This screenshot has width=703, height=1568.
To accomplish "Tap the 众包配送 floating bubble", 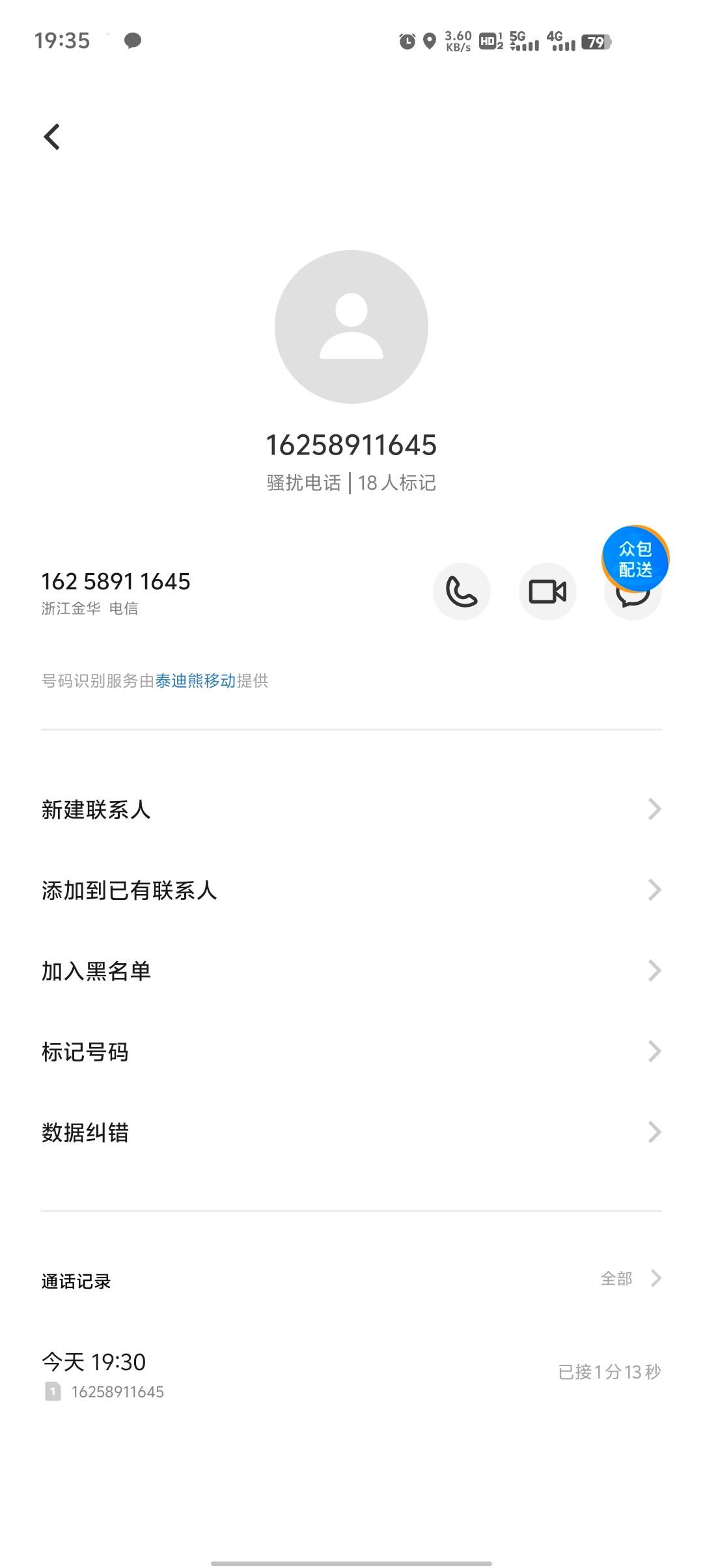I will [x=635, y=559].
